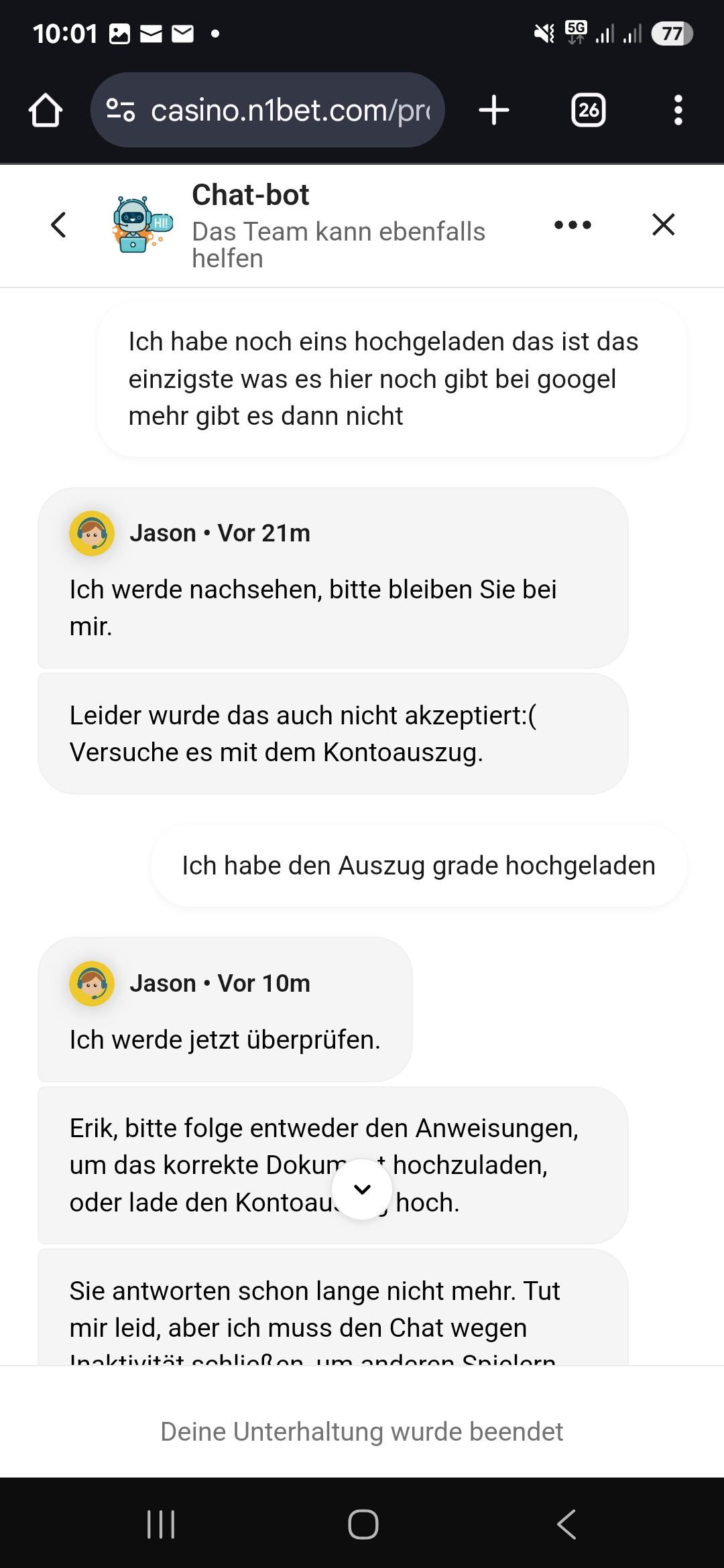Open the browser overflow menu
Screen dimensions: 724x1568
tap(678, 110)
